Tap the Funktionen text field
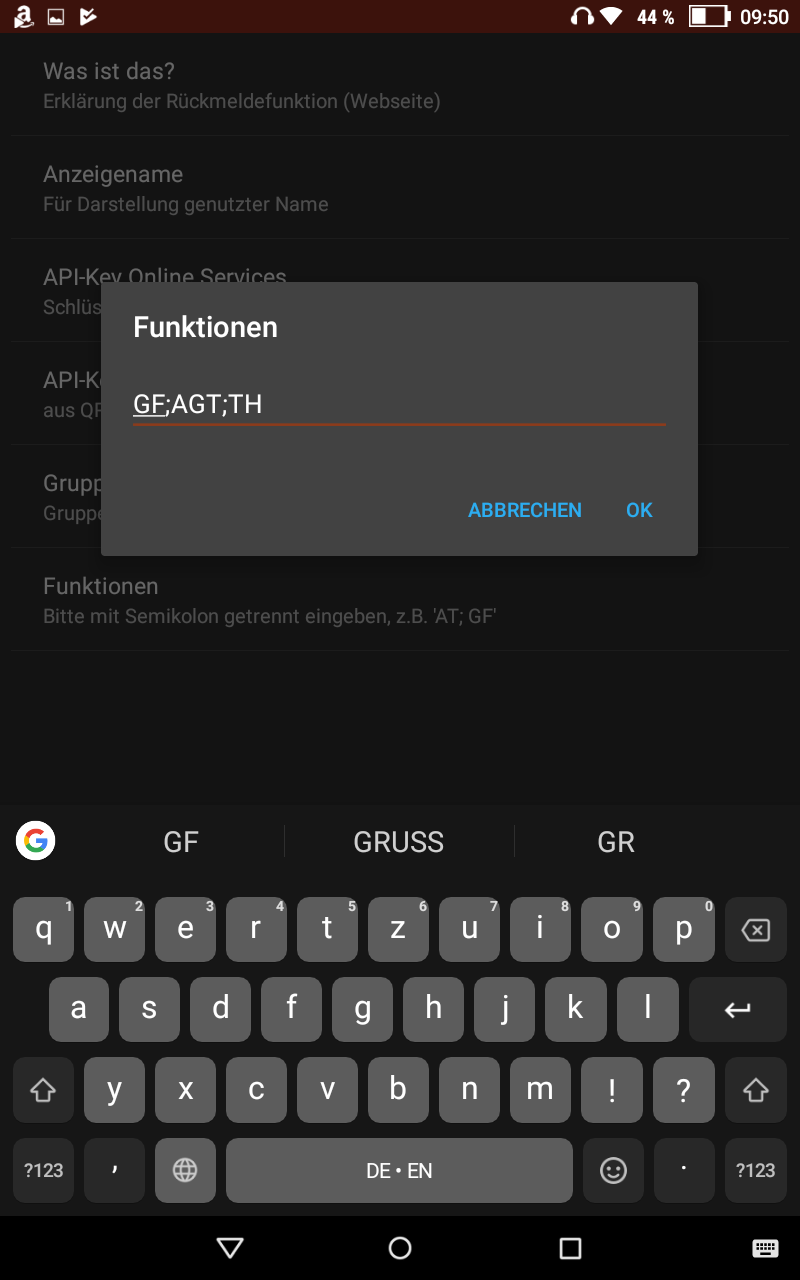800x1280 pixels. (399, 405)
